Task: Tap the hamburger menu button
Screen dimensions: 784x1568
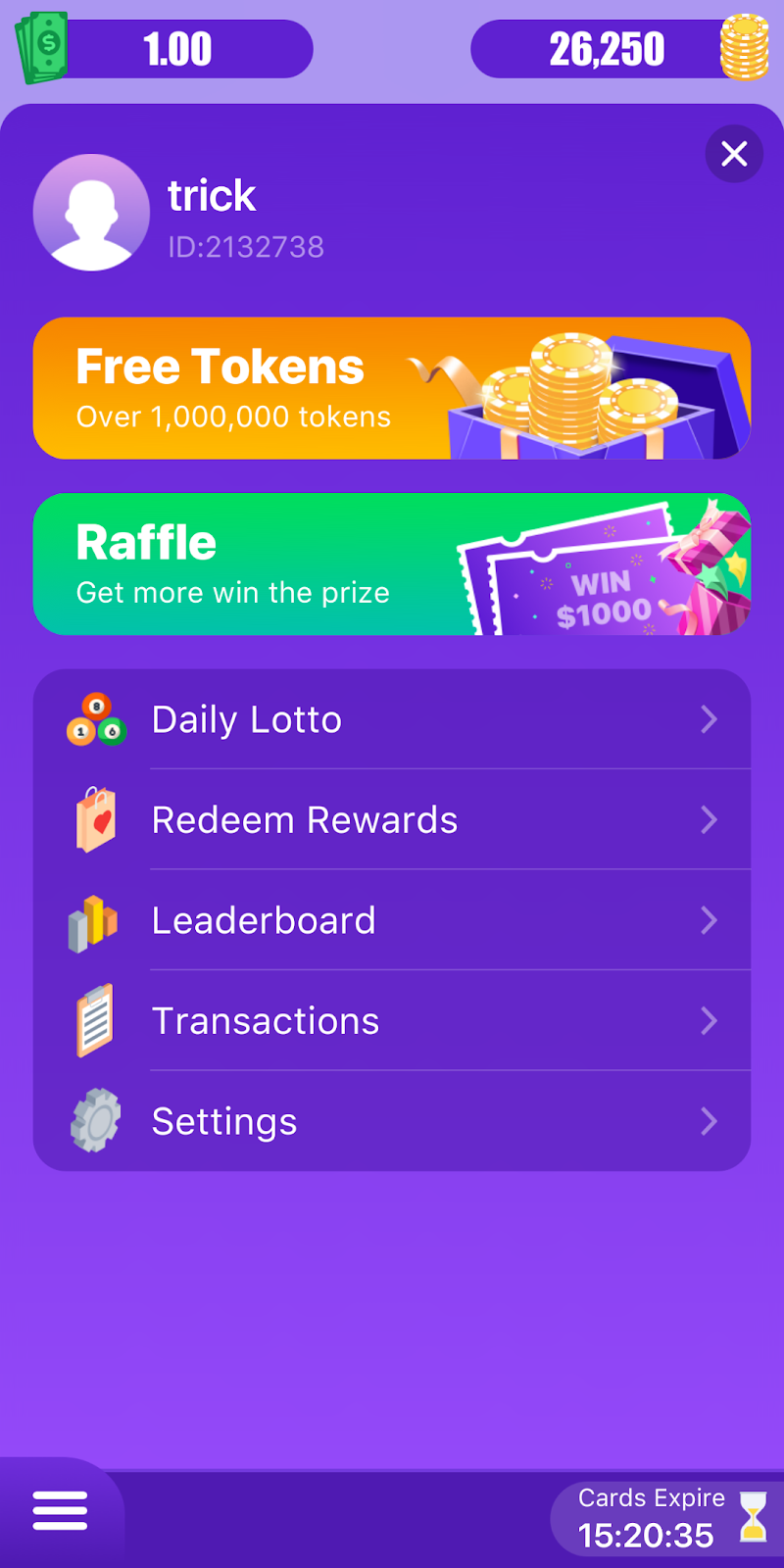Action: [x=60, y=1510]
